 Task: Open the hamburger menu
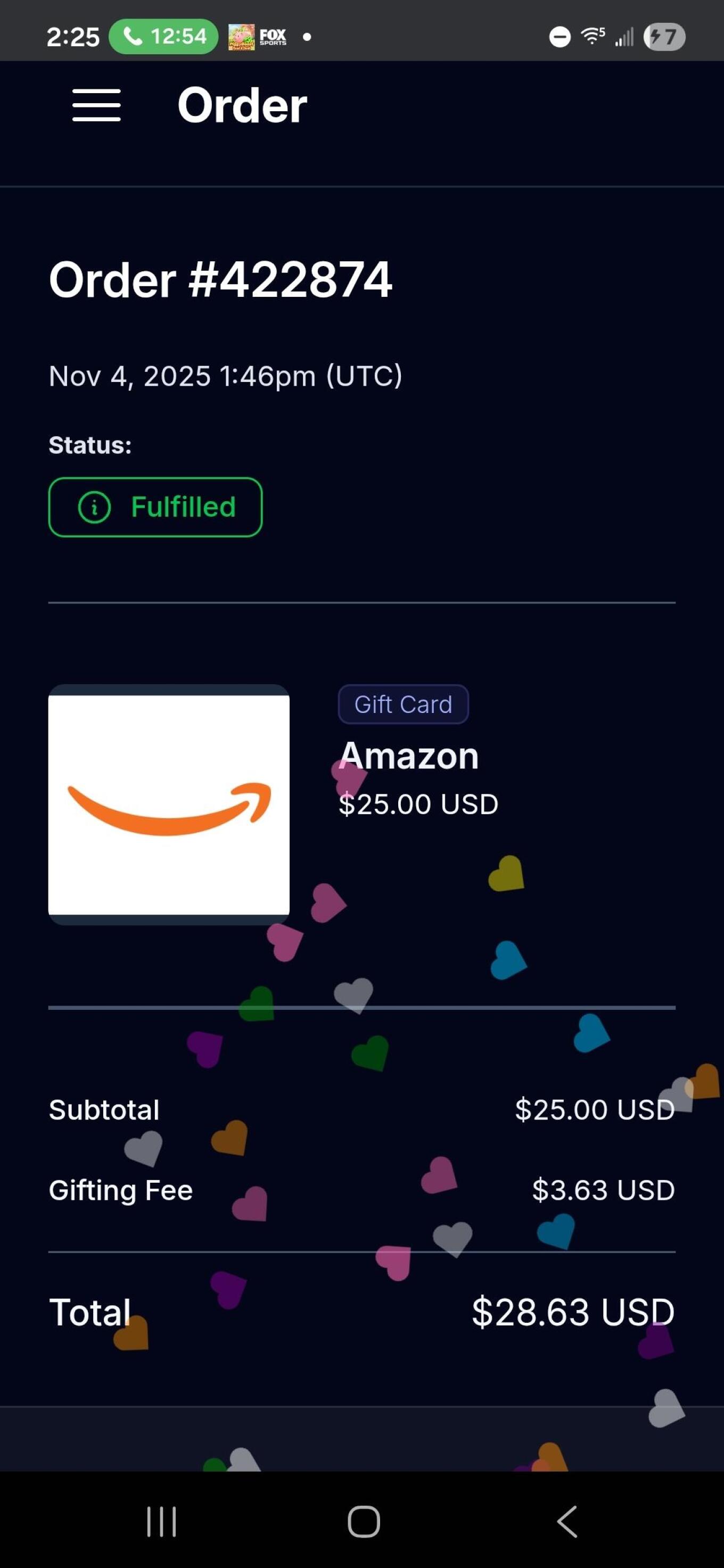(x=96, y=105)
